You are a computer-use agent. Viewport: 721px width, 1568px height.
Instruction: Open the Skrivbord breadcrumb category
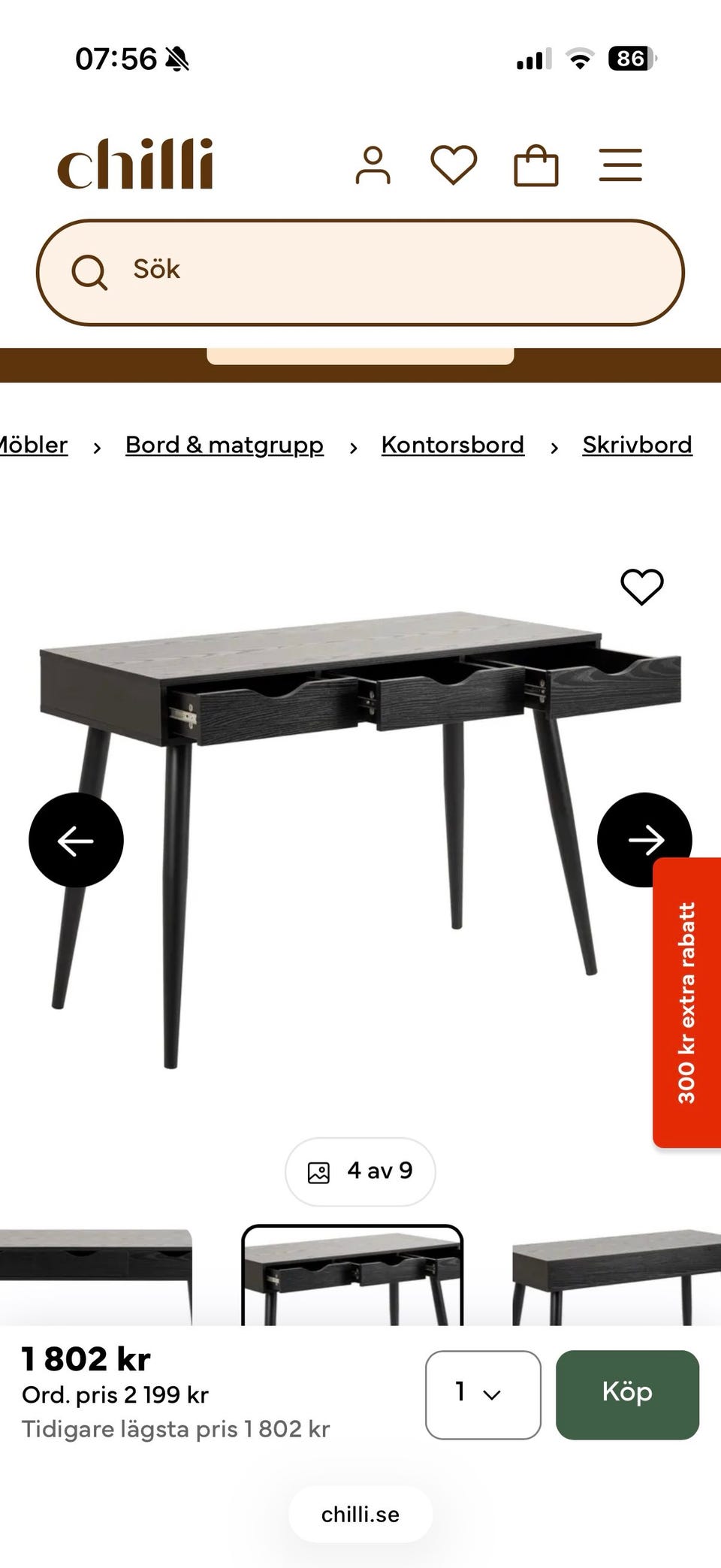click(635, 444)
